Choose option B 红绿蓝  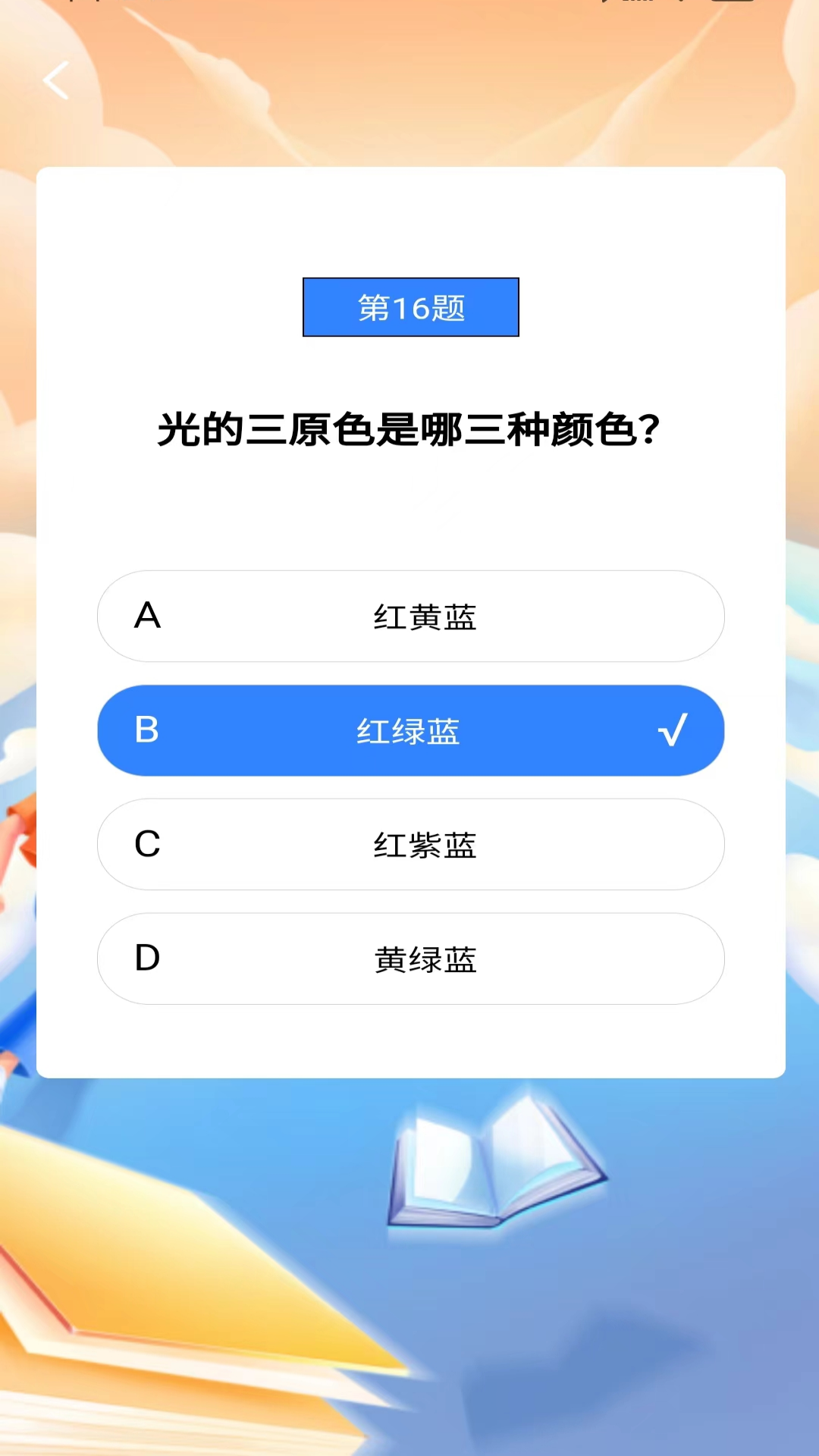coord(410,730)
